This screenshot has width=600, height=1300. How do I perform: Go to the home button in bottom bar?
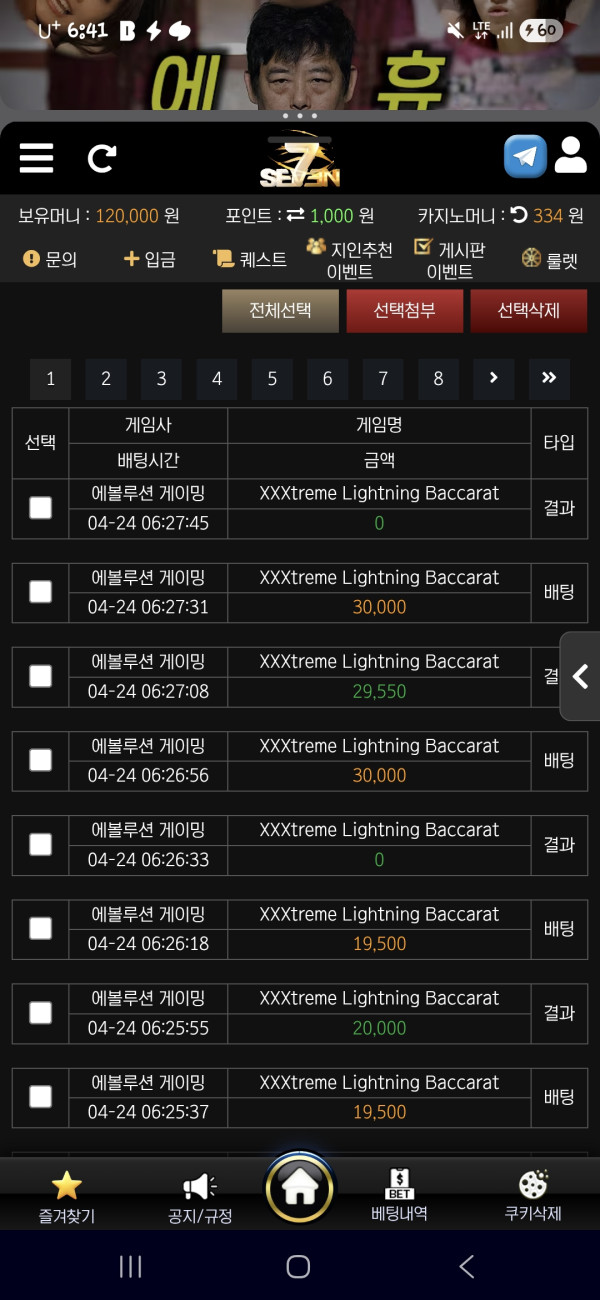(300, 1187)
